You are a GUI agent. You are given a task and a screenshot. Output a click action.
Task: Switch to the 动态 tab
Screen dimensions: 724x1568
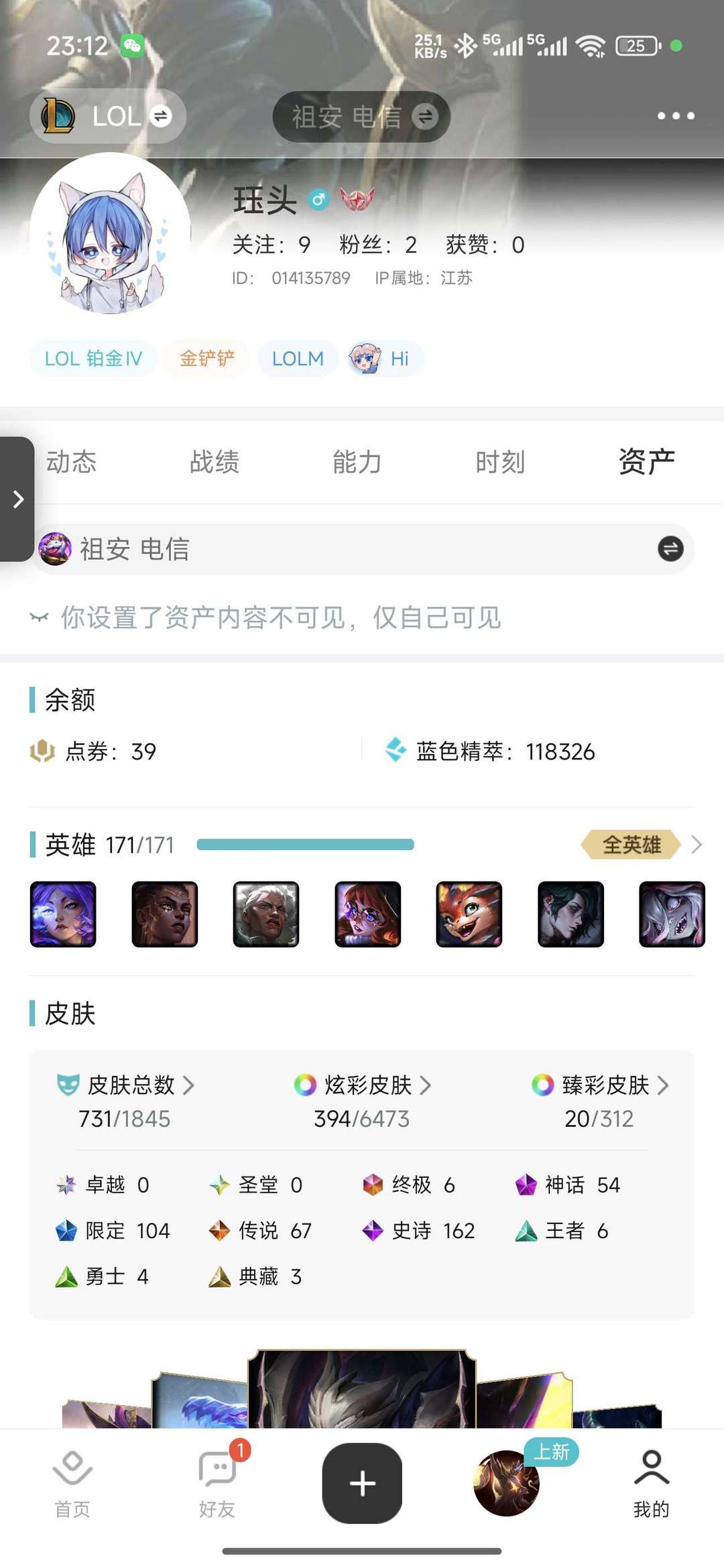[x=71, y=462]
